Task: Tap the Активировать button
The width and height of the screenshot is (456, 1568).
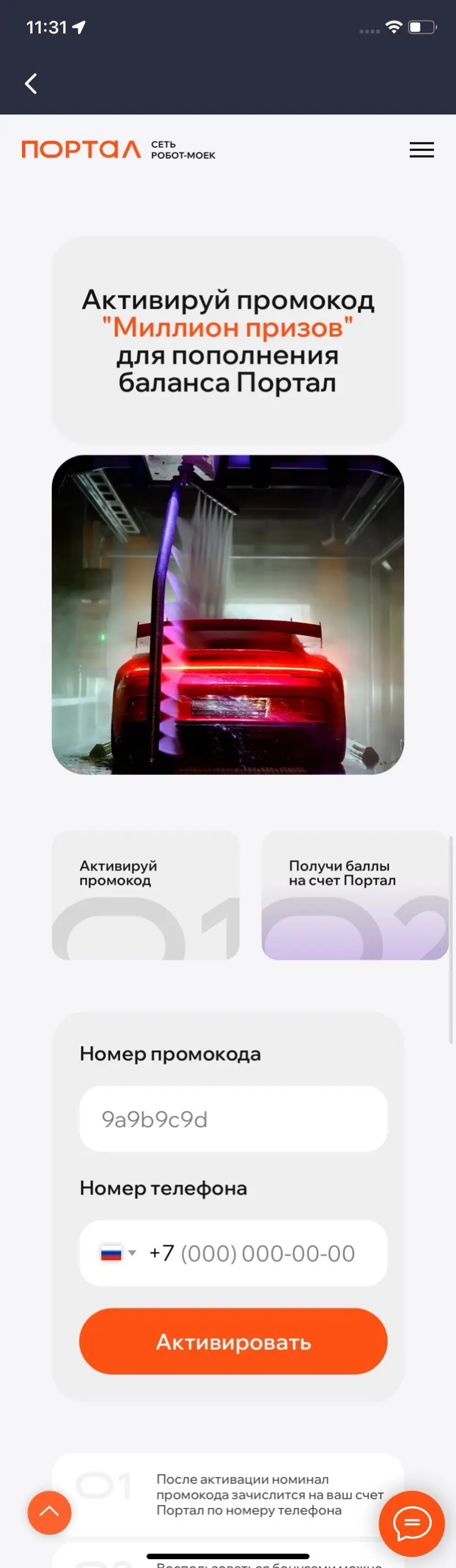Action: click(233, 1342)
